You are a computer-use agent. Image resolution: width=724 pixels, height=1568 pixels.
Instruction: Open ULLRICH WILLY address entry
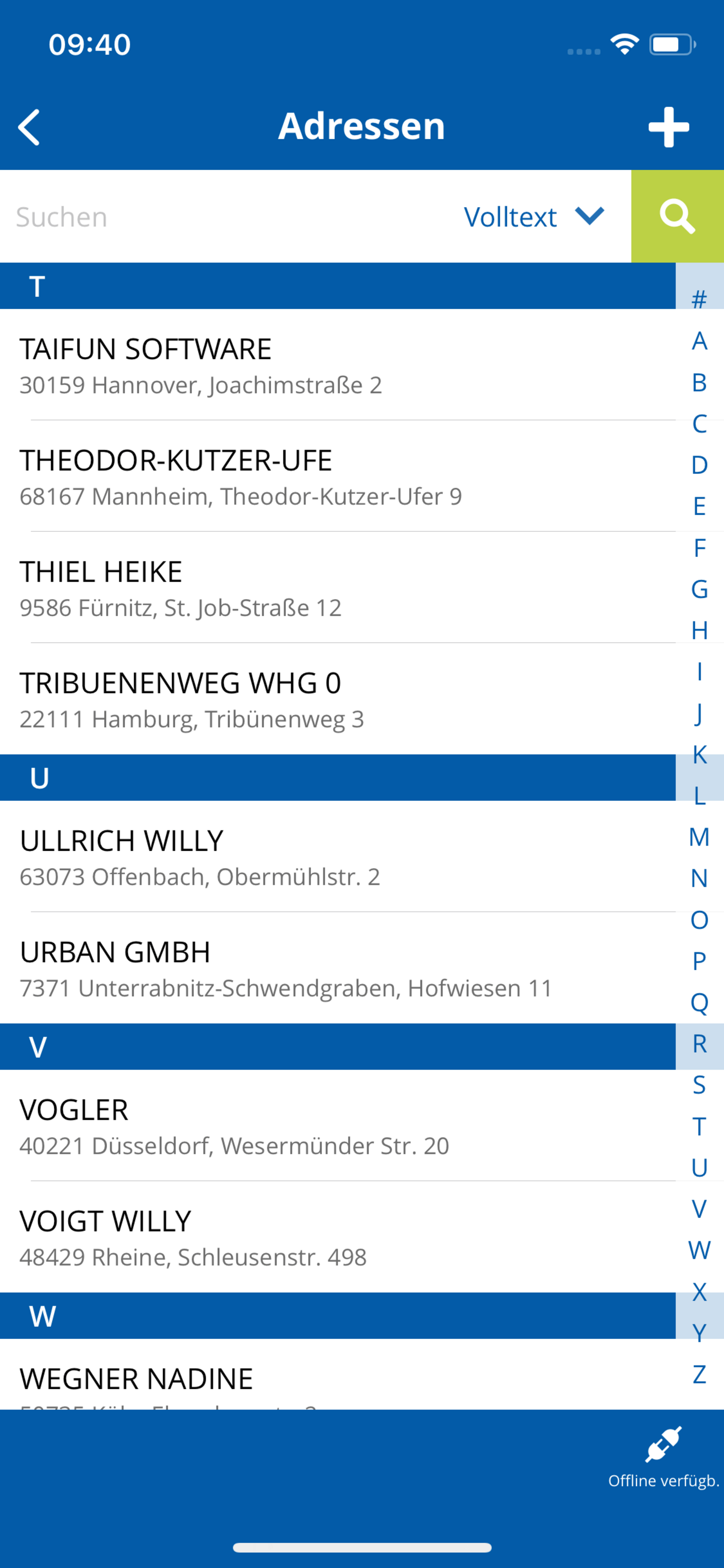[x=338, y=856]
